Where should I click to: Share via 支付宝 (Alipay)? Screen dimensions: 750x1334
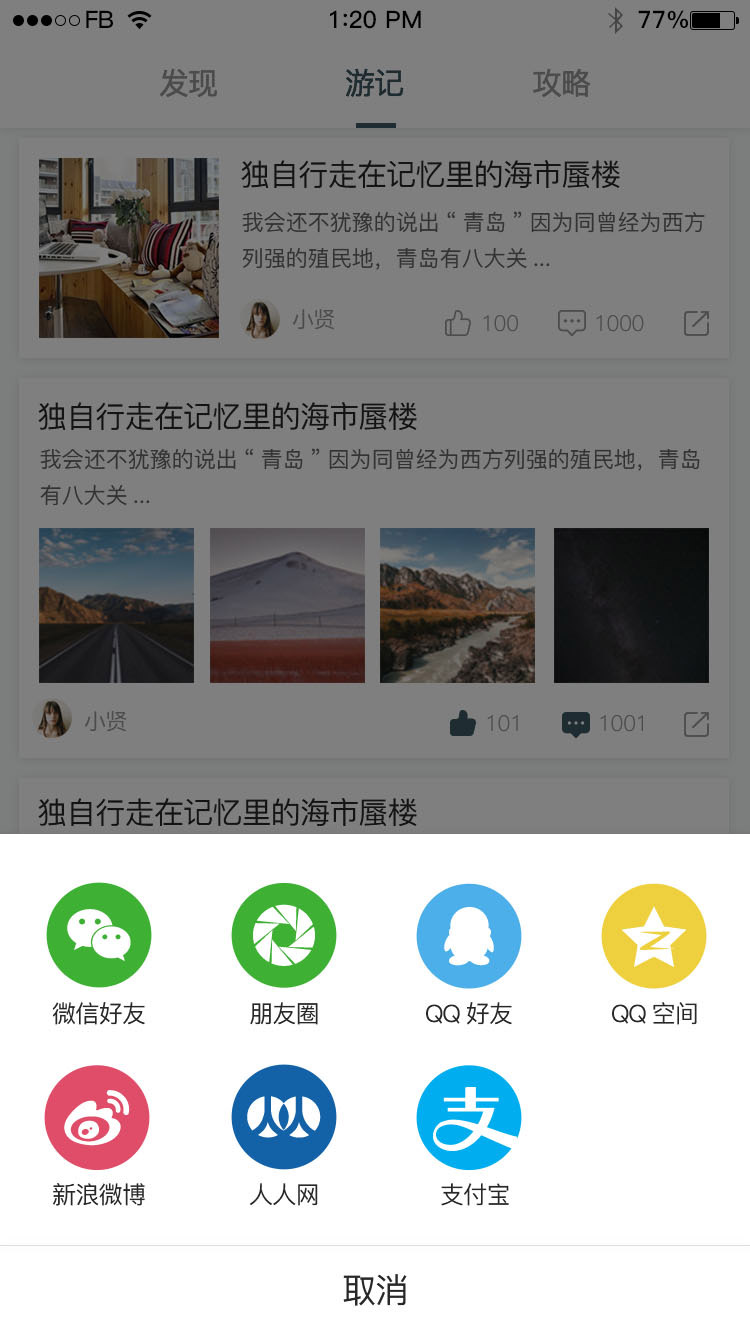[x=469, y=1117]
